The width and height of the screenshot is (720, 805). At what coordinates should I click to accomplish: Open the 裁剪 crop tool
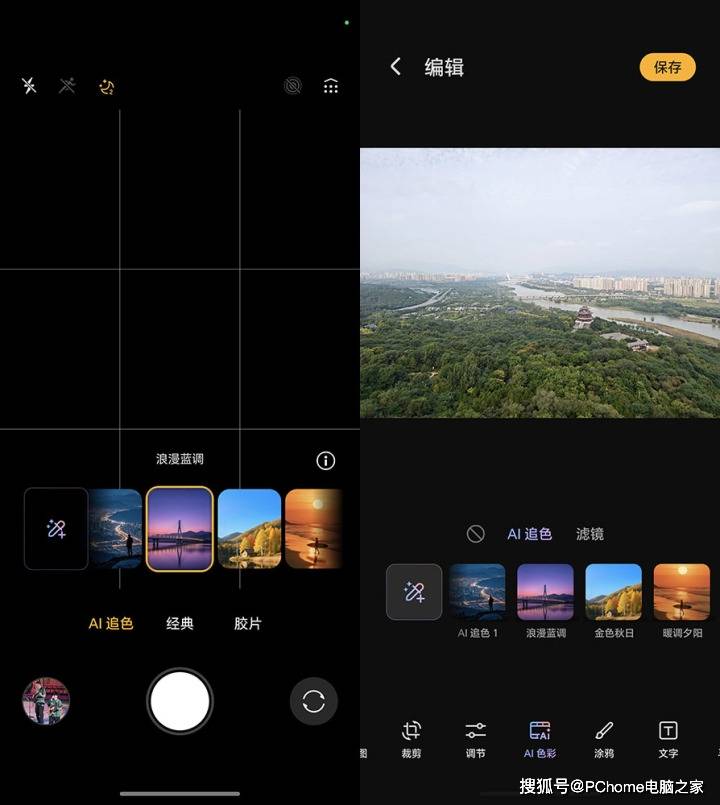click(411, 738)
